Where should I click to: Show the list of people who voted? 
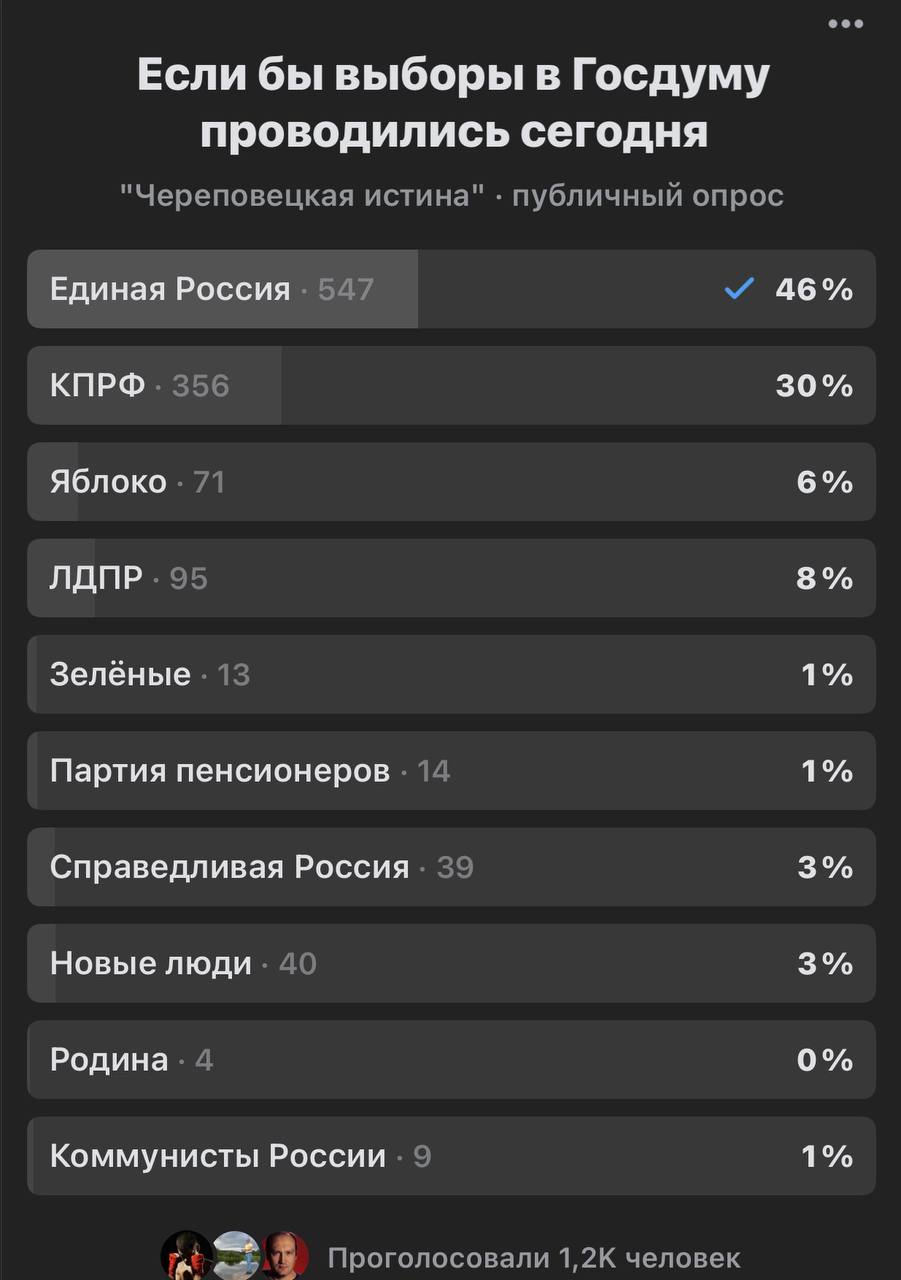tap(451, 1256)
